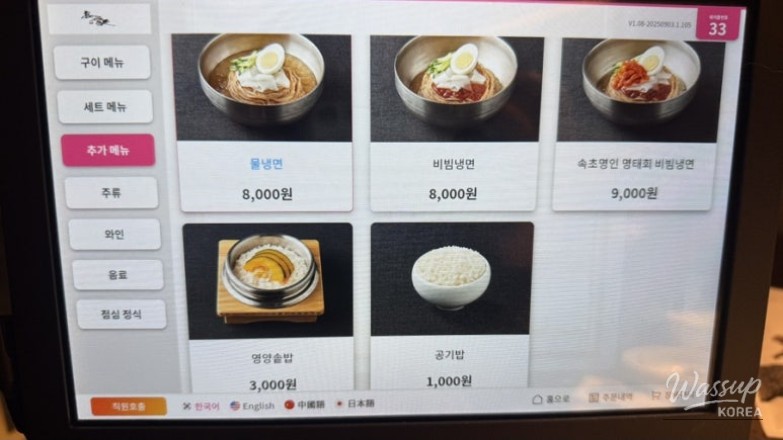Open the 주류 drinks category
This screenshot has height=440, width=783.
[111, 192]
